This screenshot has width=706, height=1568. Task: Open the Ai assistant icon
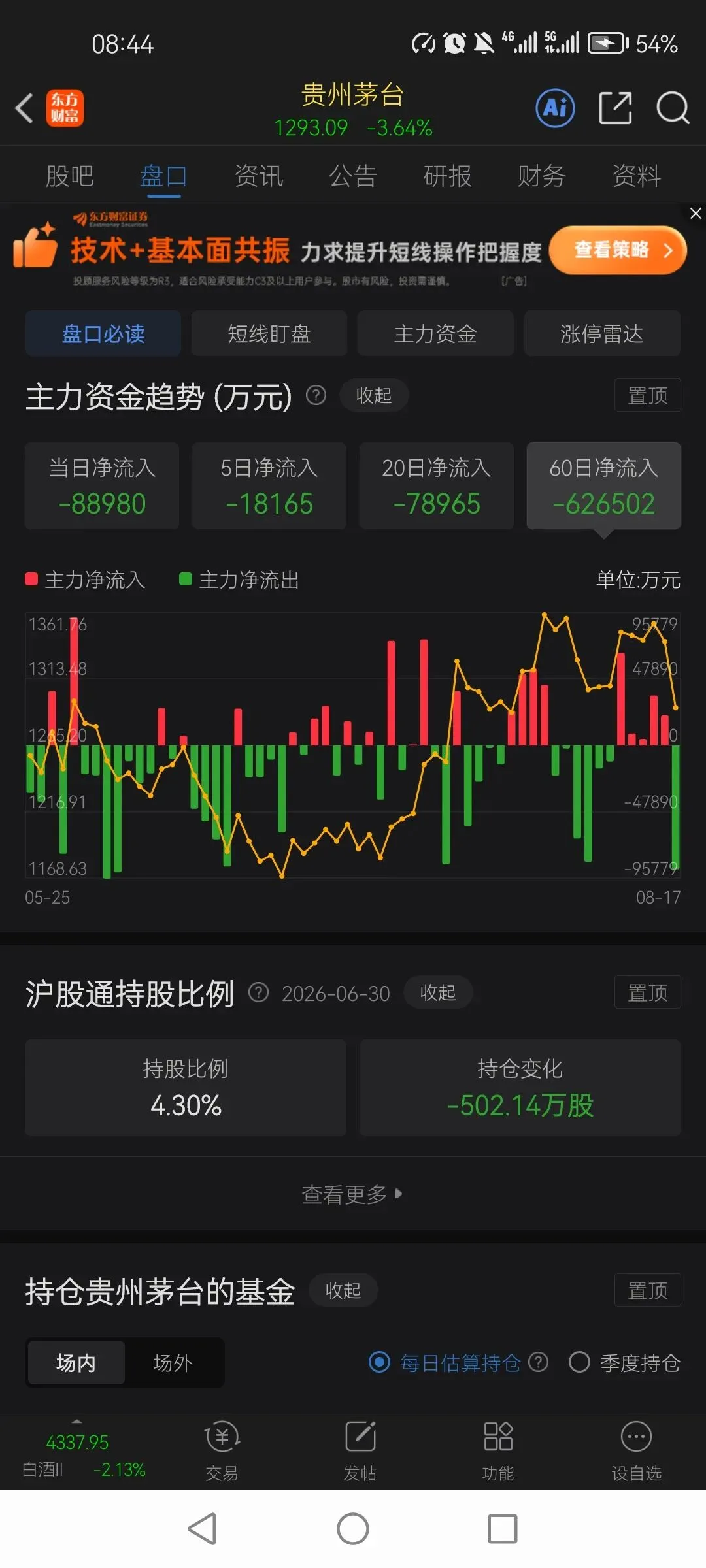coord(555,108)
